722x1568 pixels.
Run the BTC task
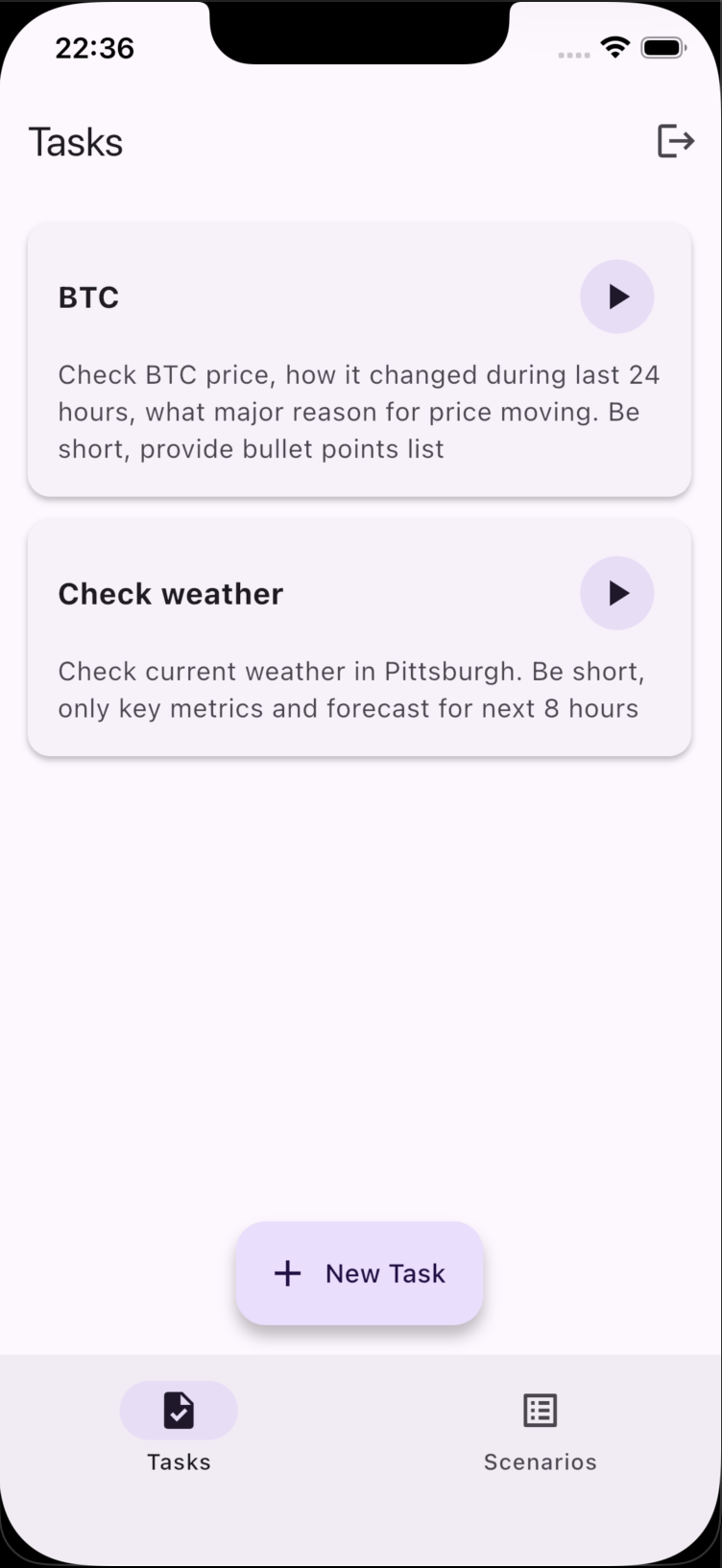(617, 297)
